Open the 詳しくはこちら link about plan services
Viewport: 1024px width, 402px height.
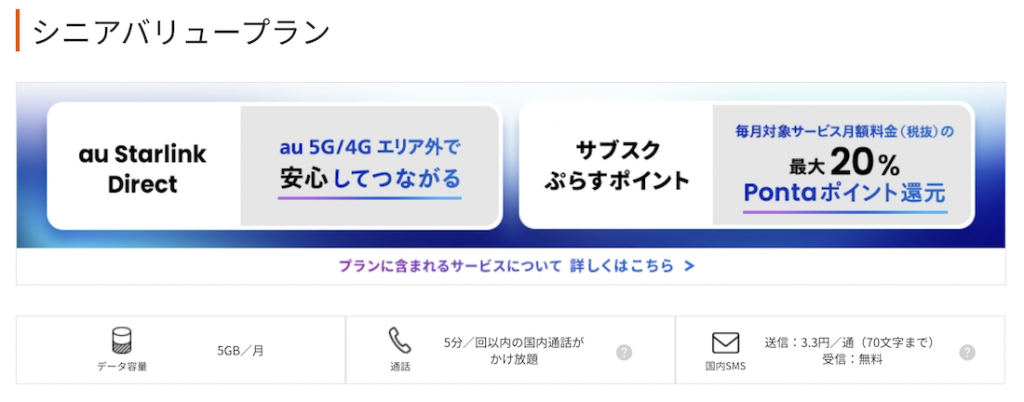click(x=517, y=266)
